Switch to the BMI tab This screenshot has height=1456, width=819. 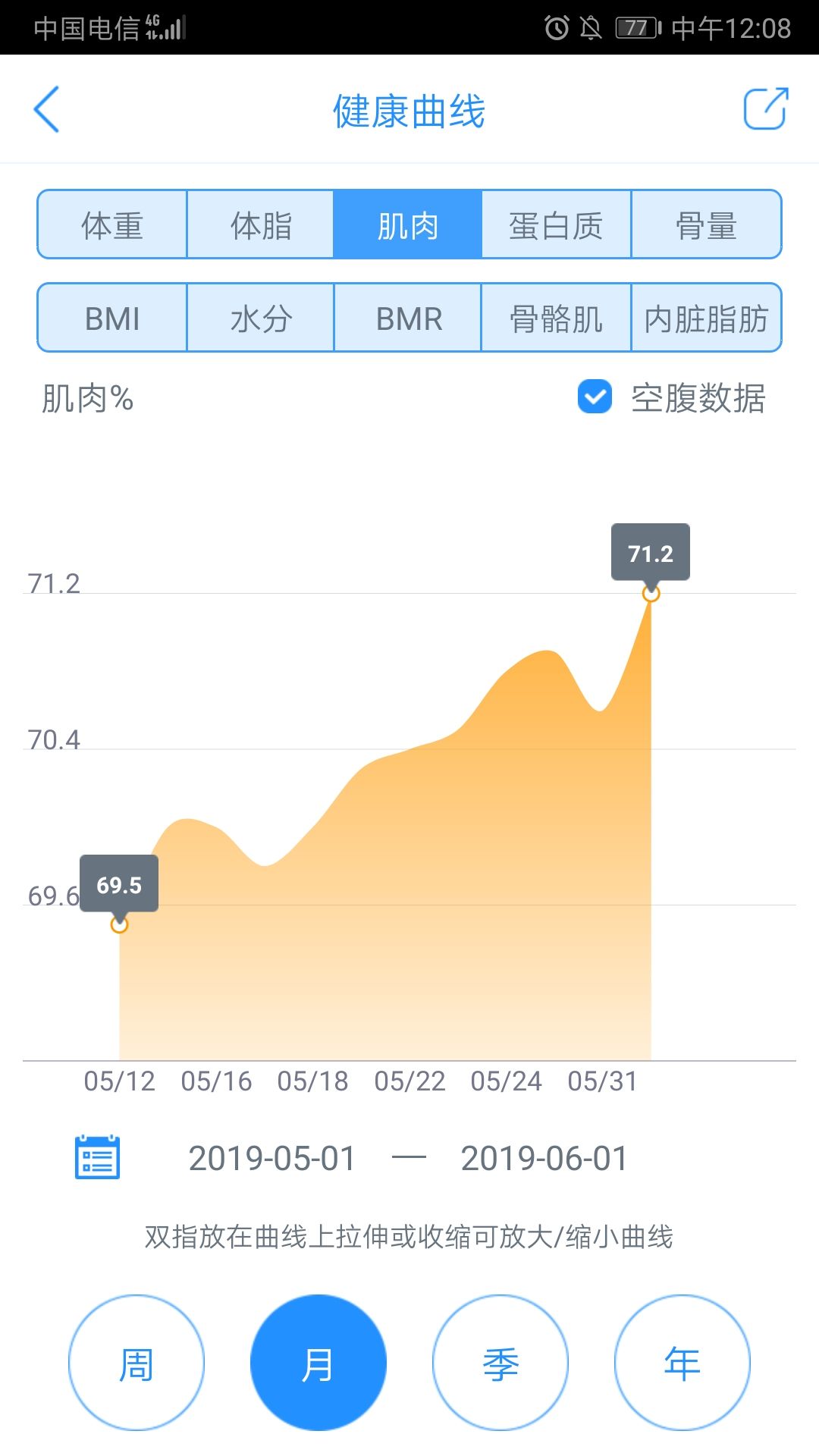click(112, 318)
